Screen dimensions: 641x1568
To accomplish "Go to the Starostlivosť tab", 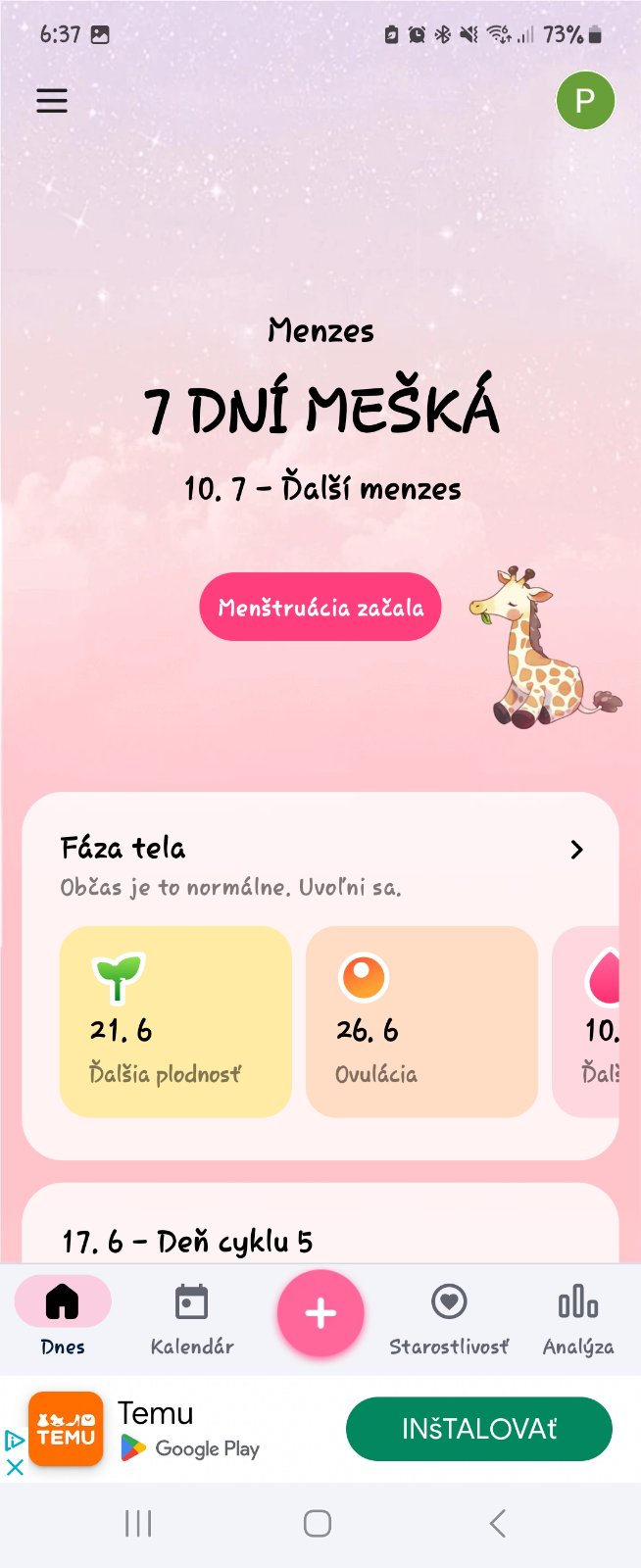I will coord(449,1318).
